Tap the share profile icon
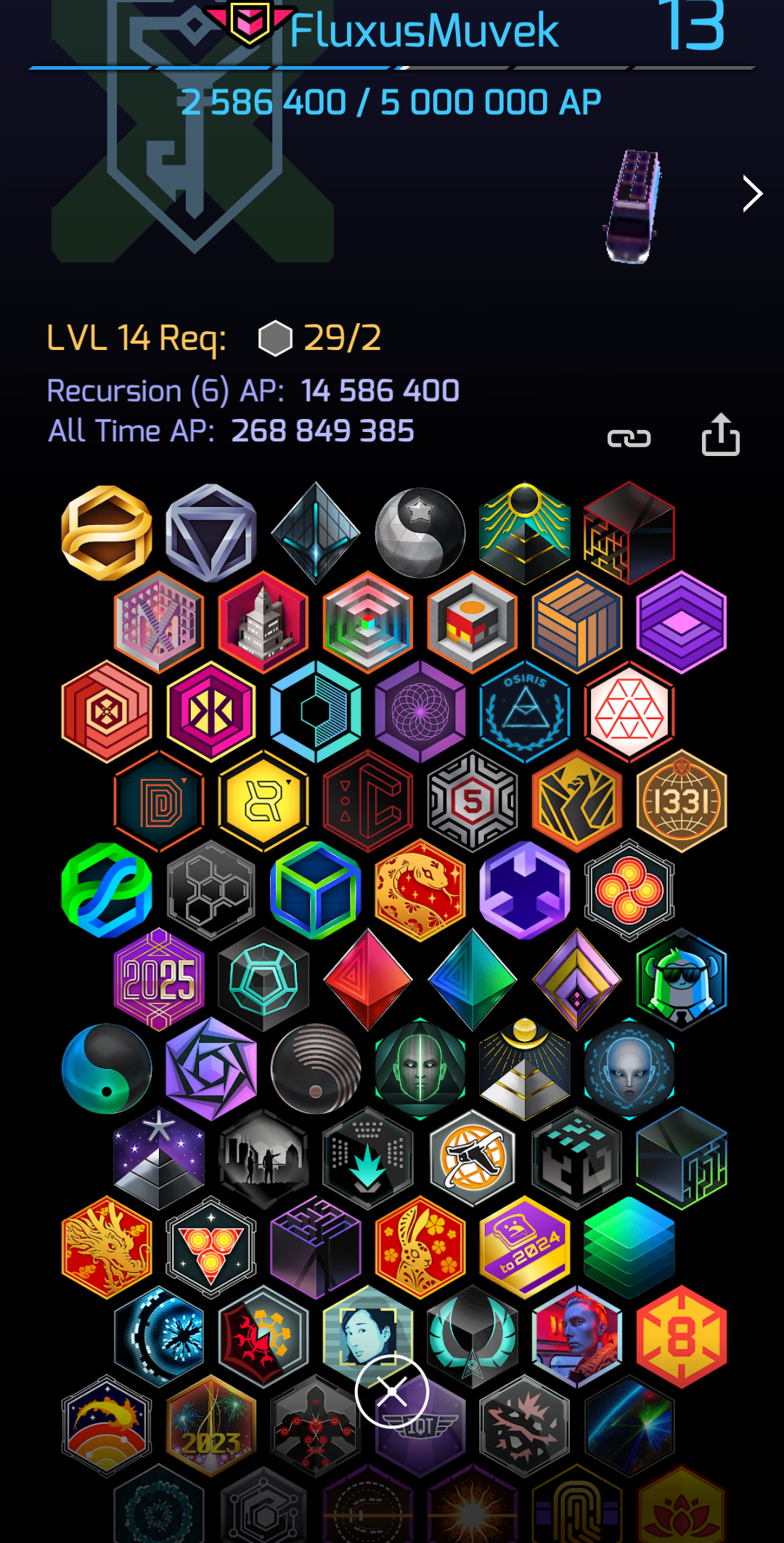This screenshot has width=784, height=1543. [x=720, y=435]
